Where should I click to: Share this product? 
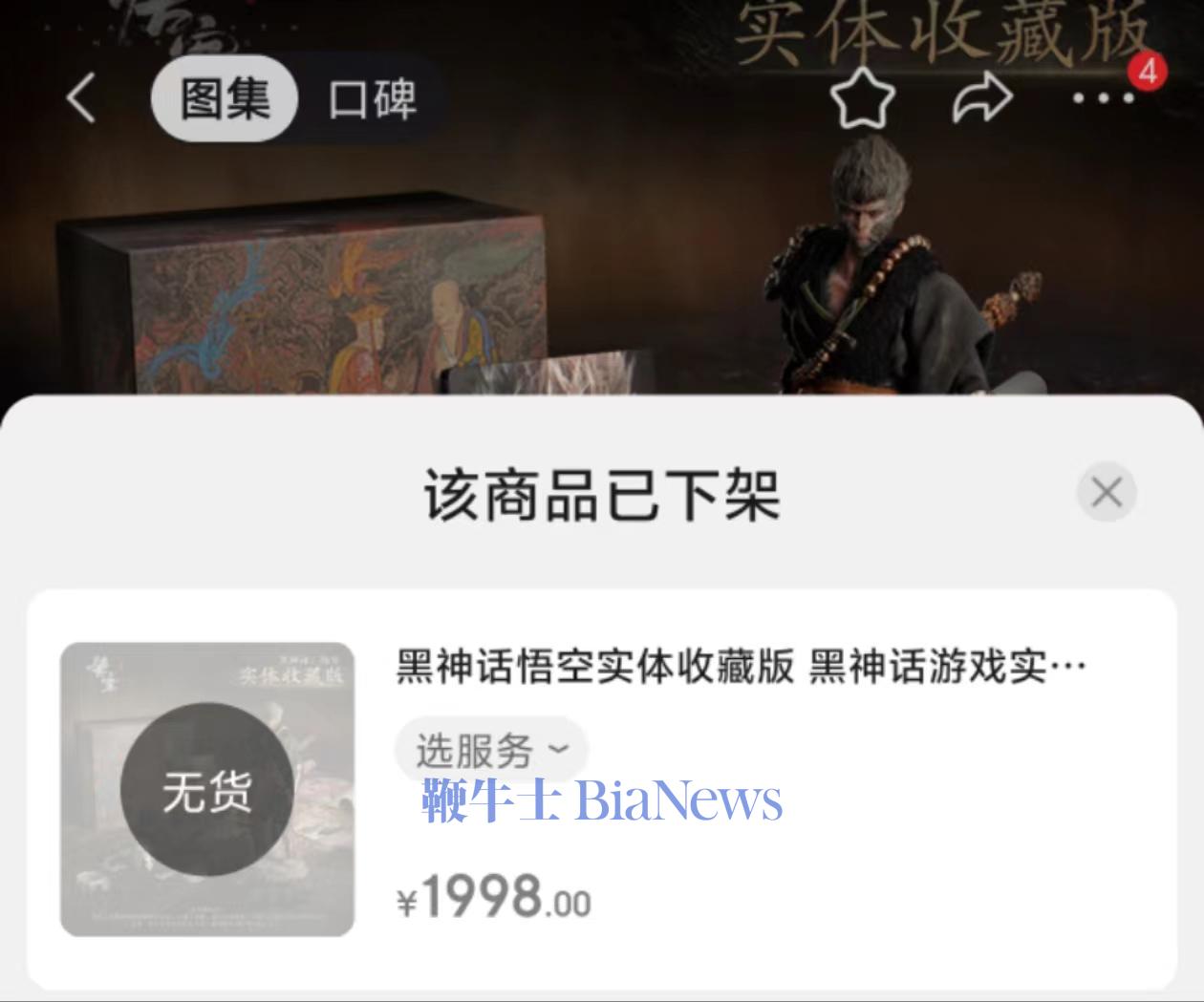pyautogui.click(x=982, y=98)
